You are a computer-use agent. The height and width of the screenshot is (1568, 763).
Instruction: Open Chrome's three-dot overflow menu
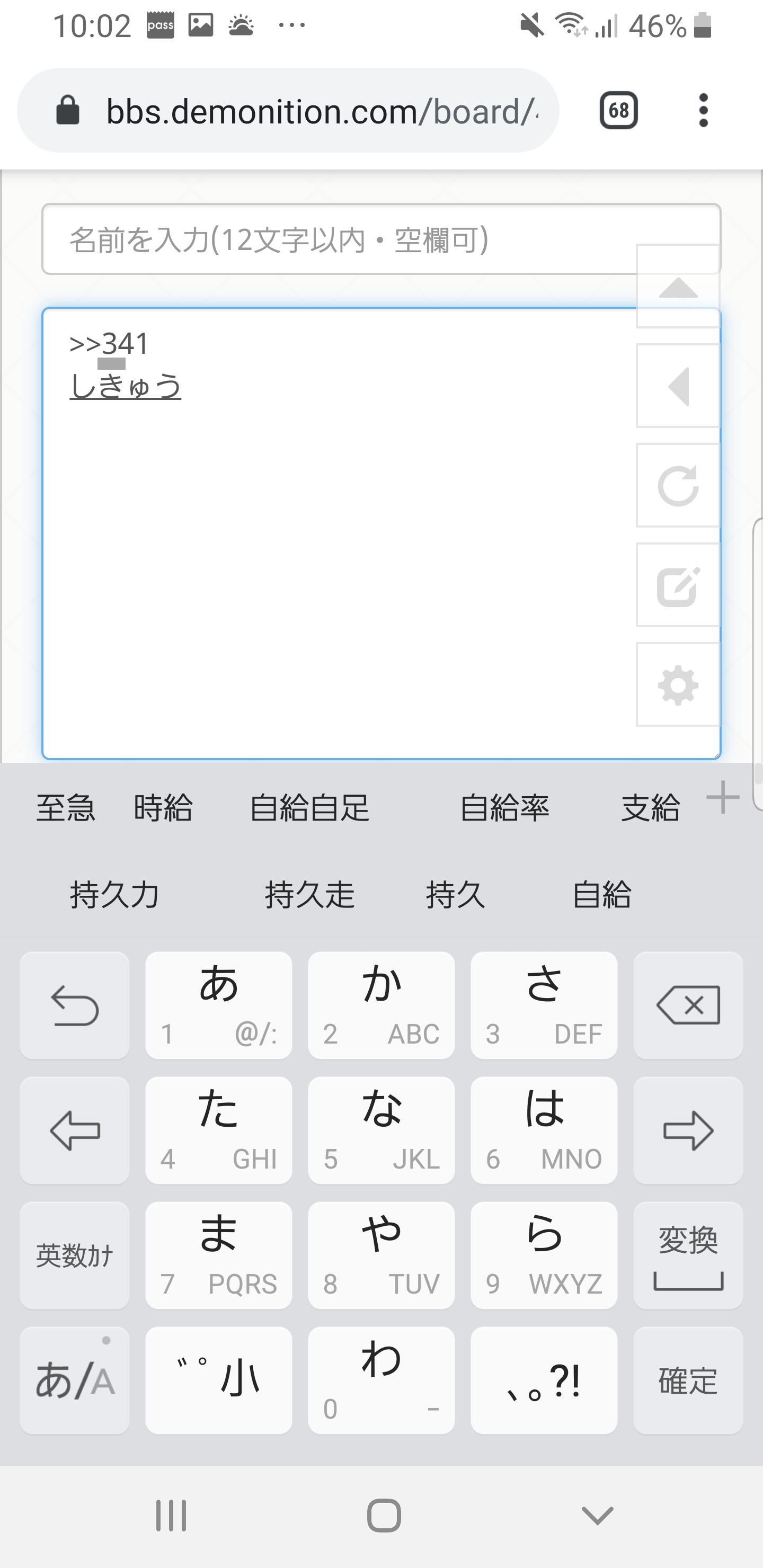[x=703, y=111]
